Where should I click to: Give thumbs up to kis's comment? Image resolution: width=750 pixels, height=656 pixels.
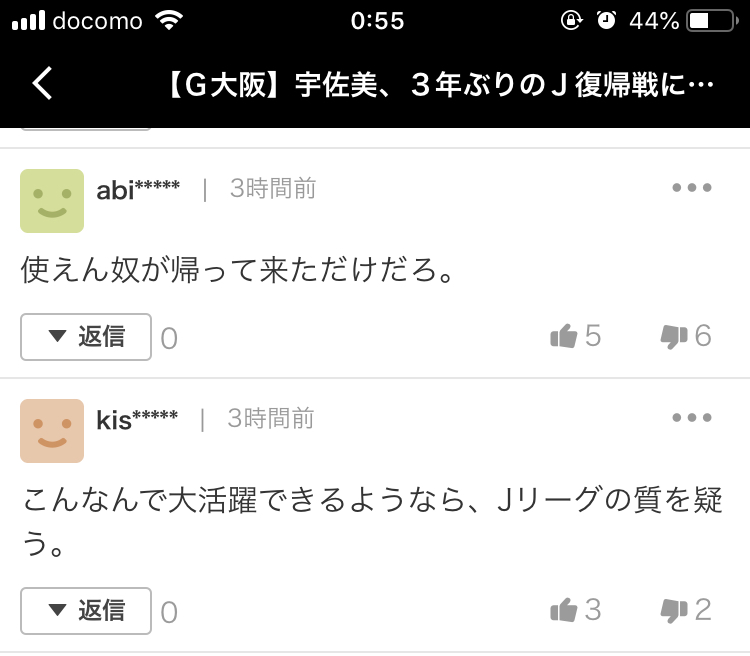(x=565, y=610)
